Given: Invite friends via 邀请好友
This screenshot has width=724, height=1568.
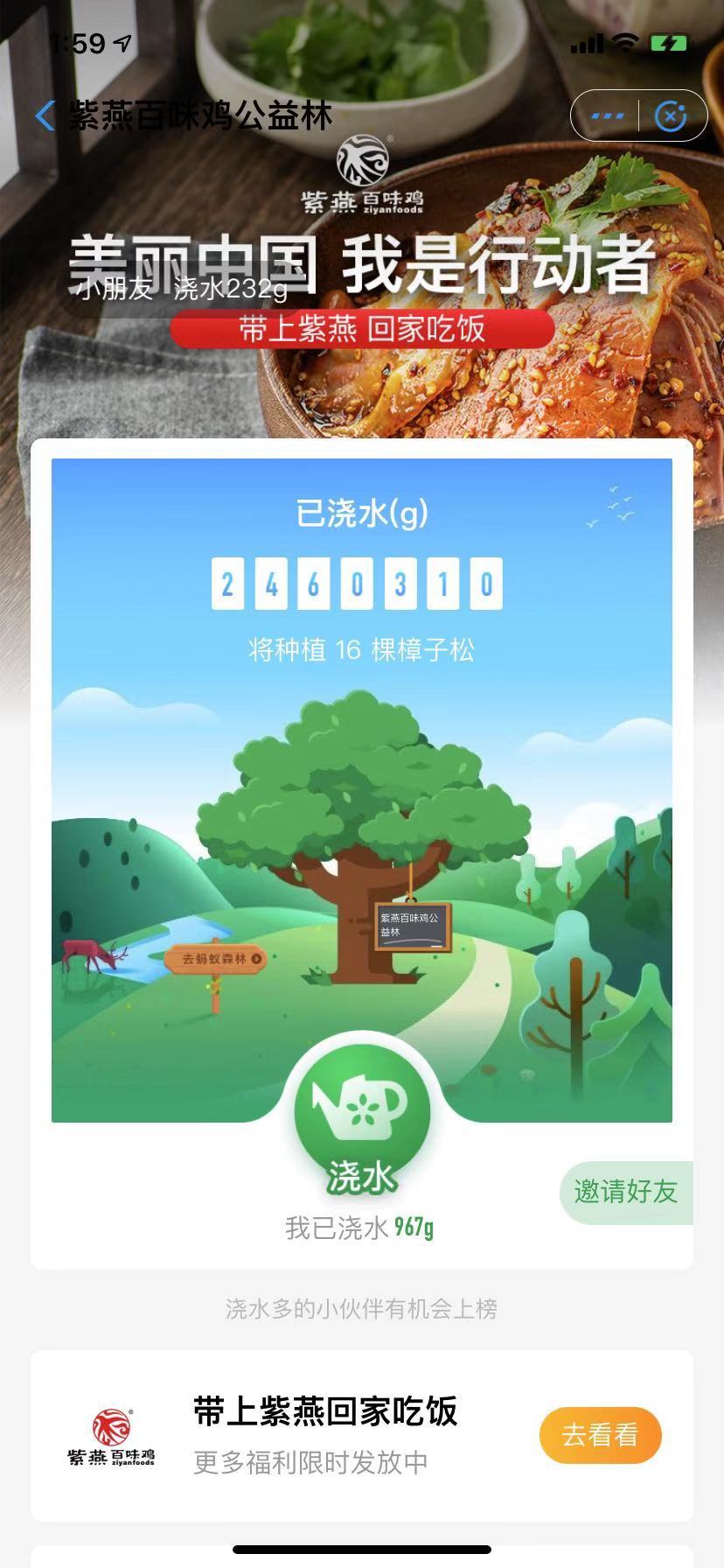Looking at the screenshot, I should [x=626, y=1192].
